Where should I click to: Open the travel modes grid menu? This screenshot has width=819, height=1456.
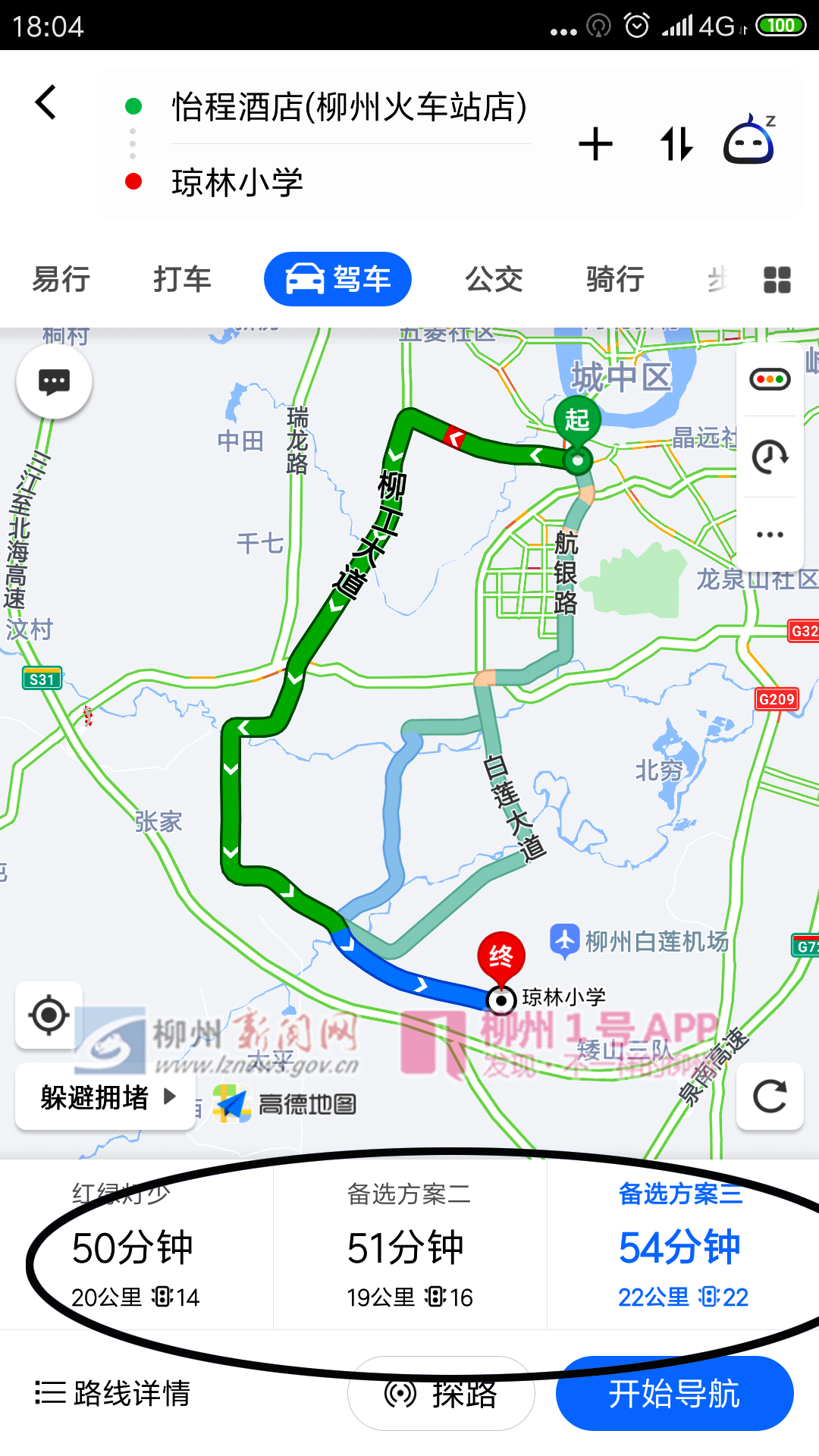(x=777, y=280)
